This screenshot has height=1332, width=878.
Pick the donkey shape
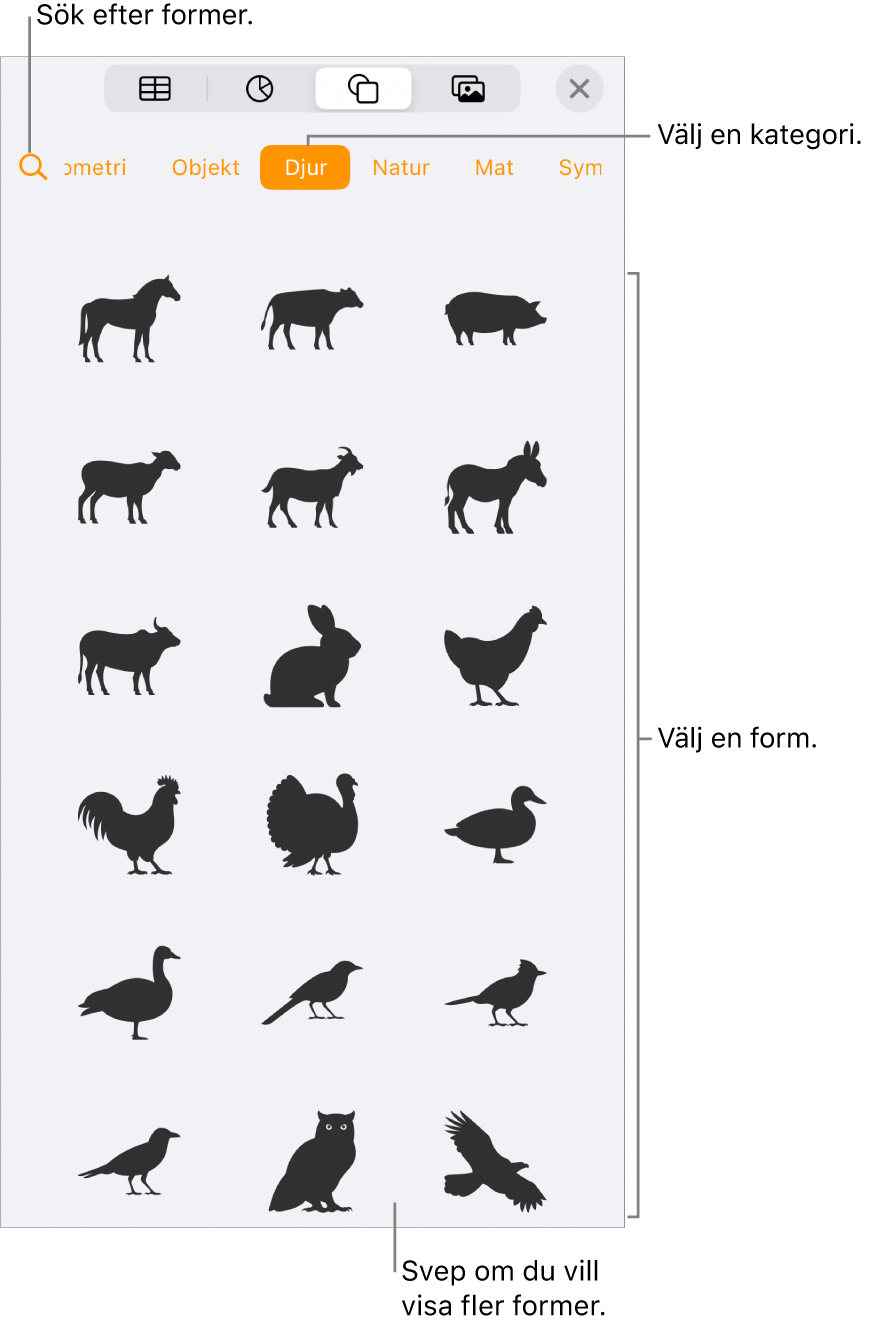[x=495, y=488]
